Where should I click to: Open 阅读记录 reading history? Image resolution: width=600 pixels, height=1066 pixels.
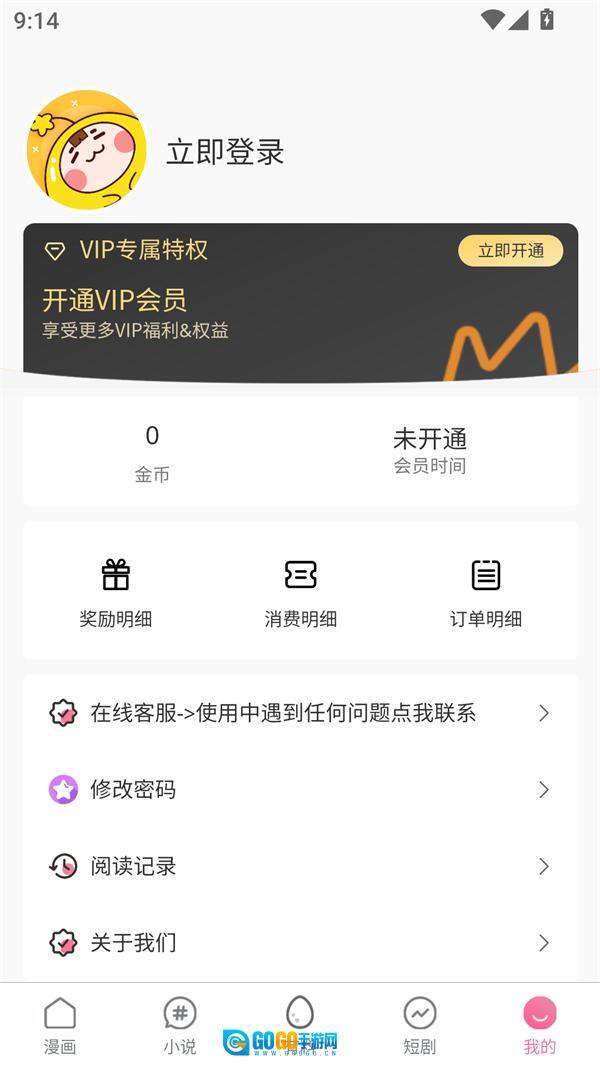(300, 866)
